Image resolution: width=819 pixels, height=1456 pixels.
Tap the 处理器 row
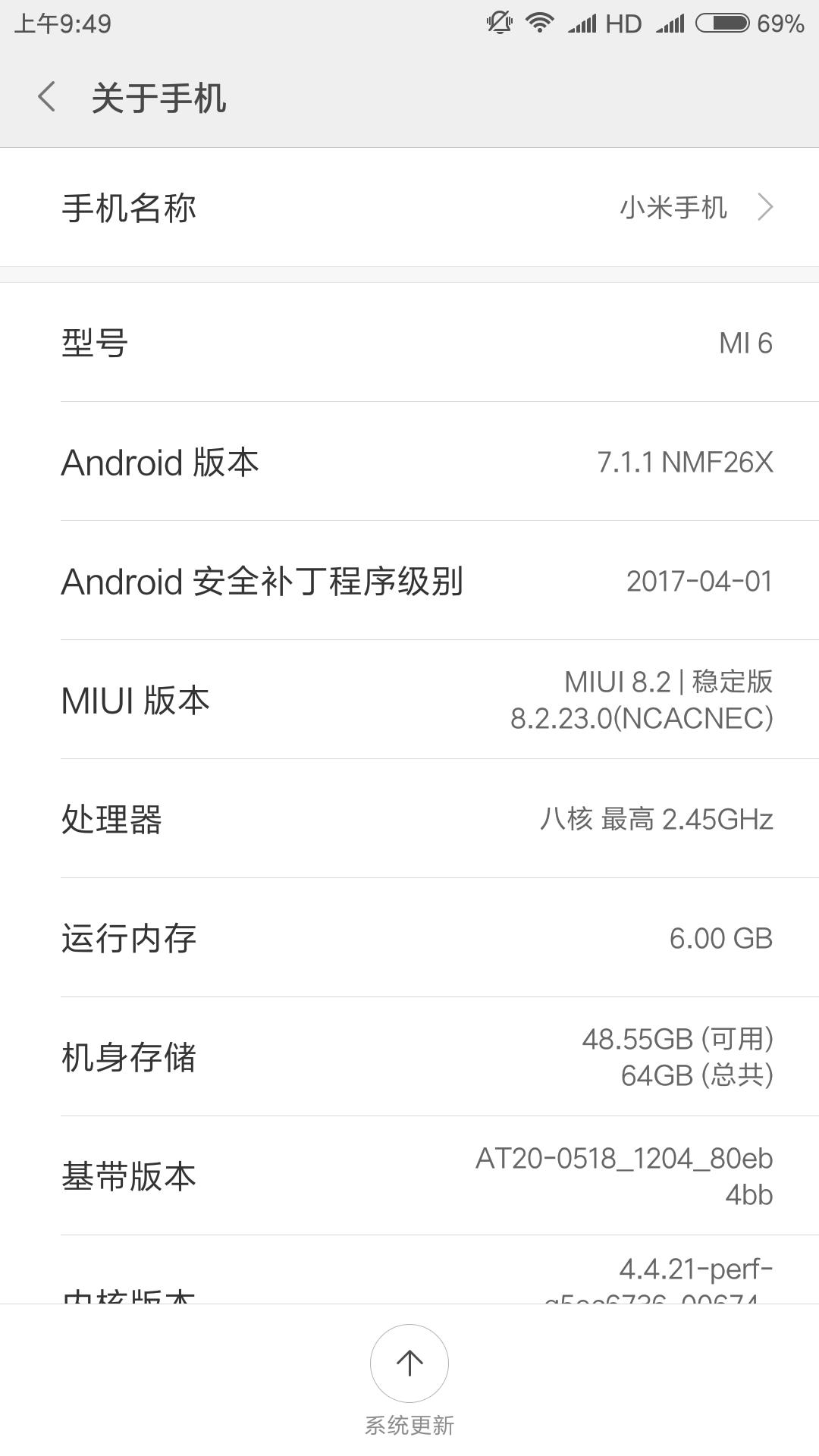coord(409,819)
